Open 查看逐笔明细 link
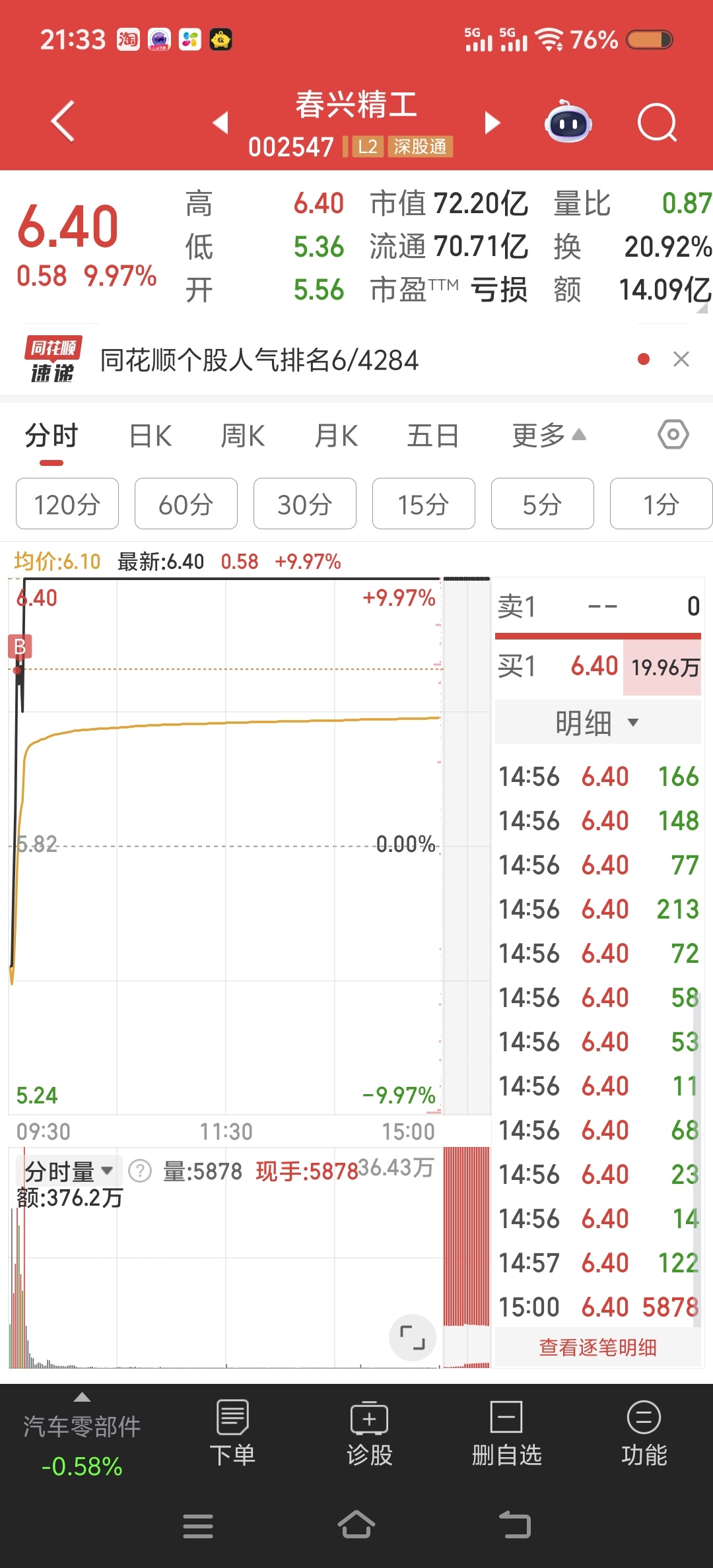 point(597,1347)
